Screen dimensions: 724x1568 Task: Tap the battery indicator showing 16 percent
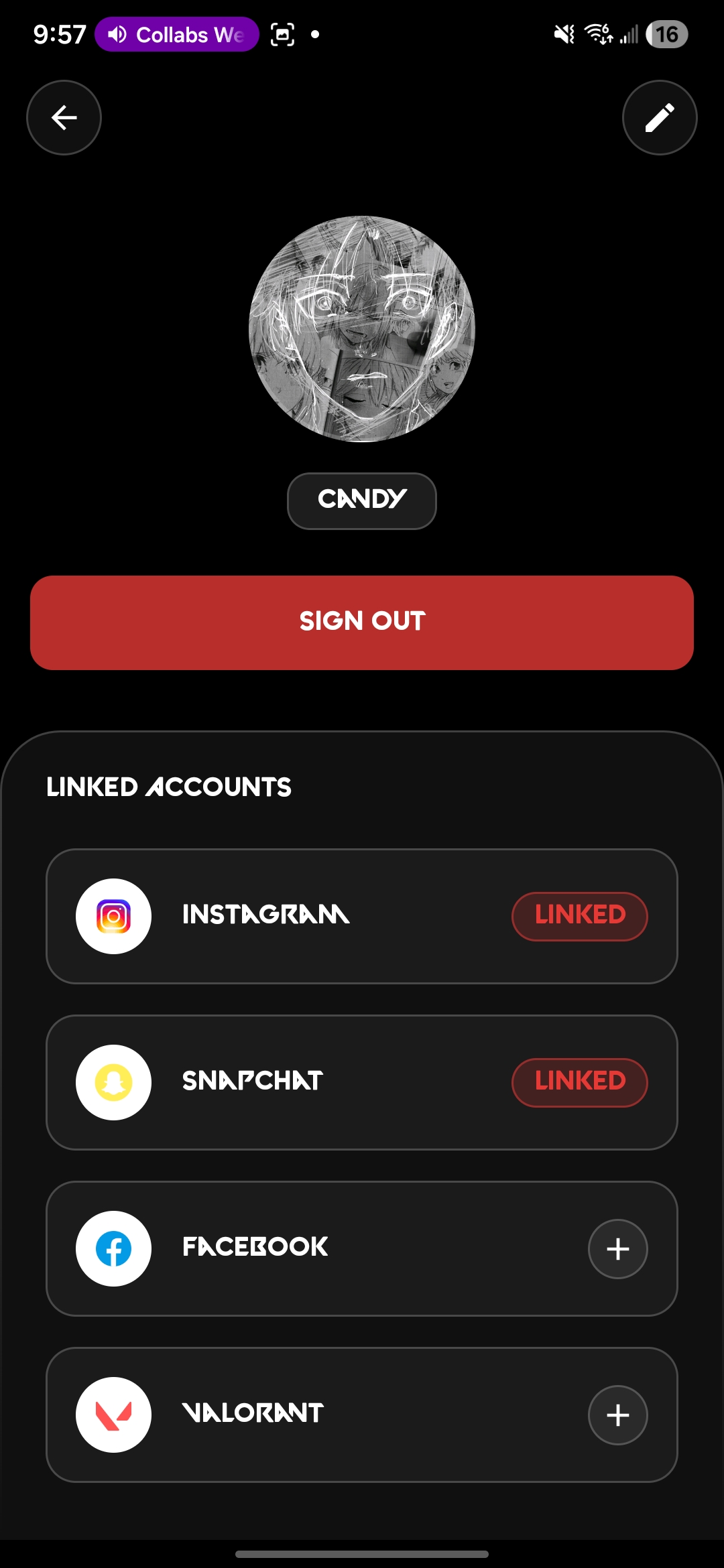[x=667, y=35]
